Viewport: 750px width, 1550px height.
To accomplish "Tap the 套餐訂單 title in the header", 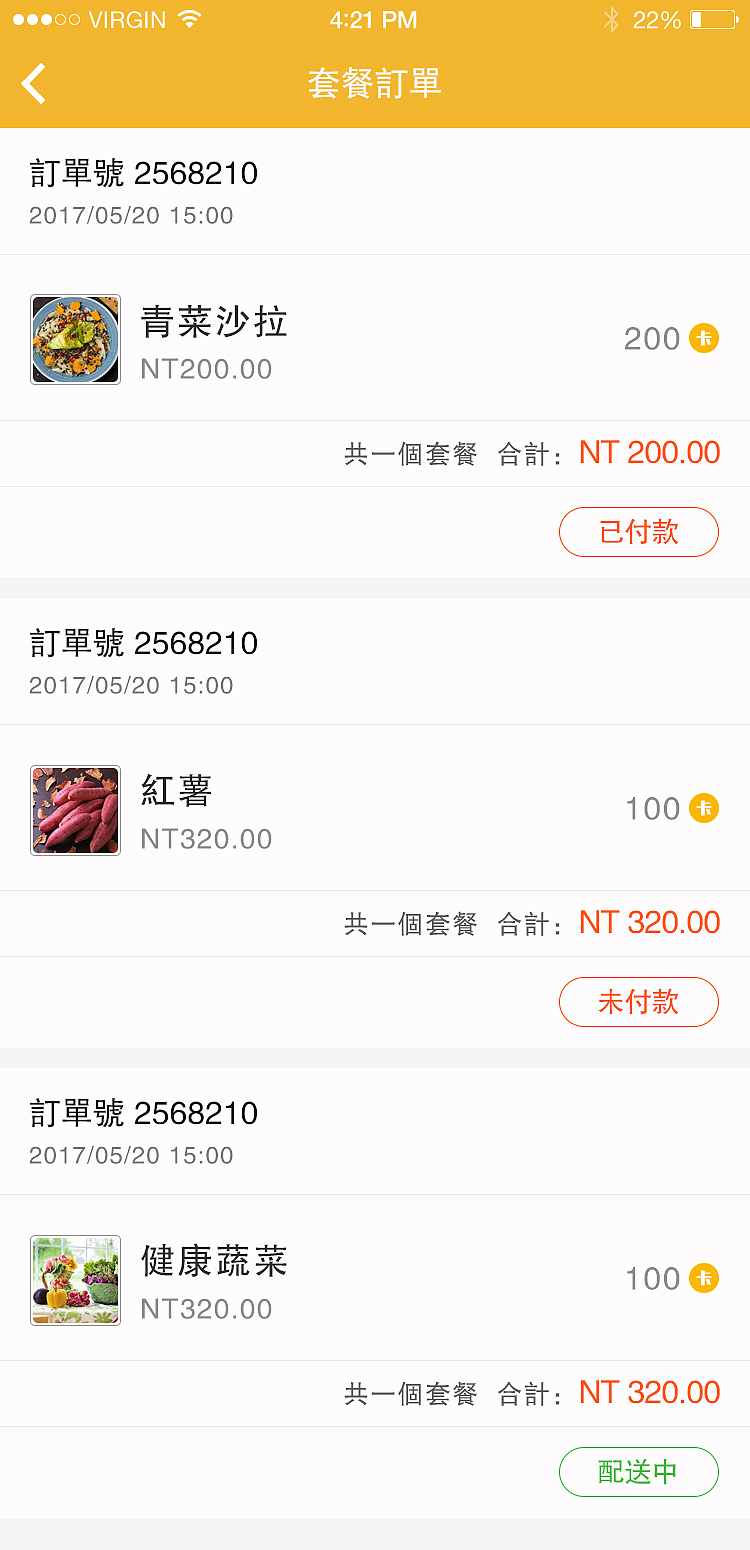I will click(x=374, y=84).
